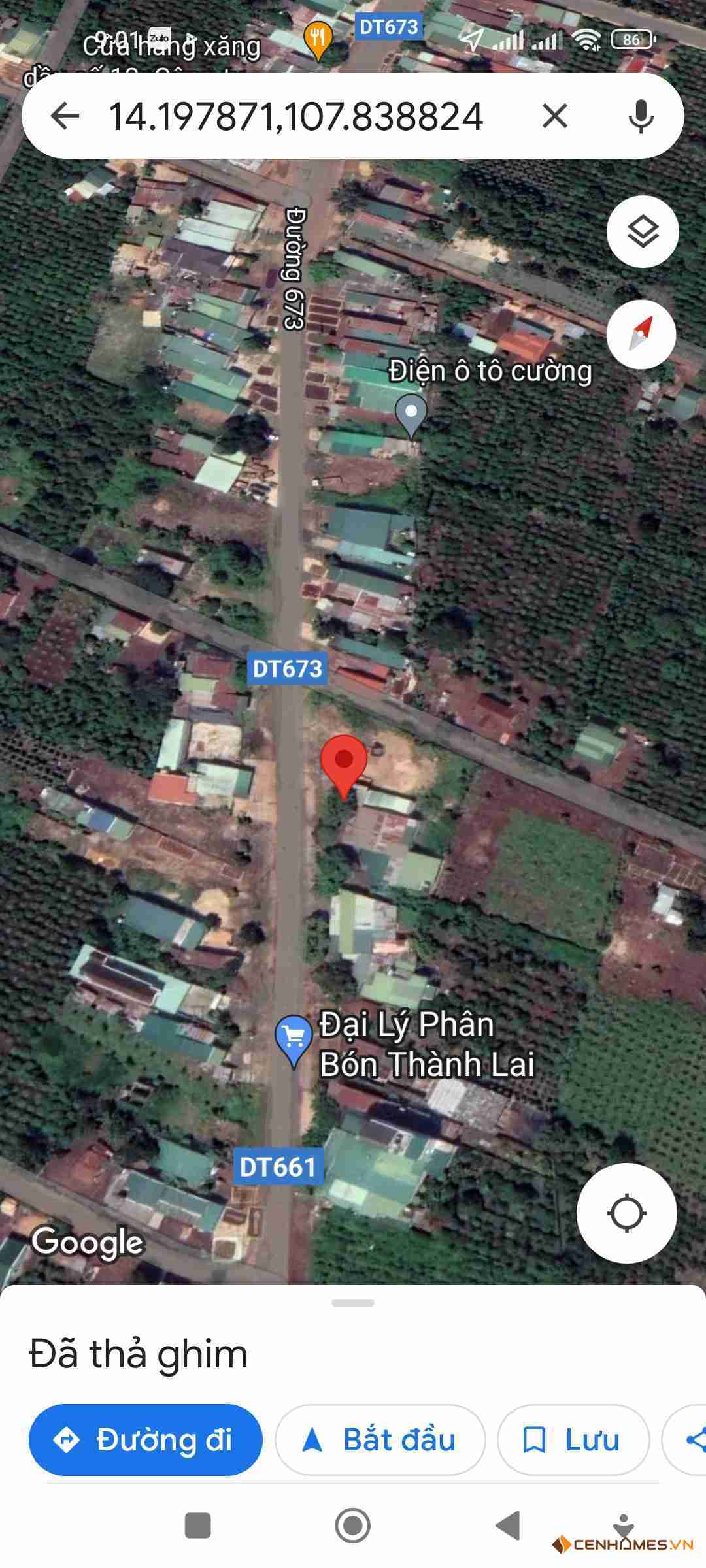Reset map orientation with the compass
The image size is (706, 1568).
pyautogui.click(x=641, y=335)
